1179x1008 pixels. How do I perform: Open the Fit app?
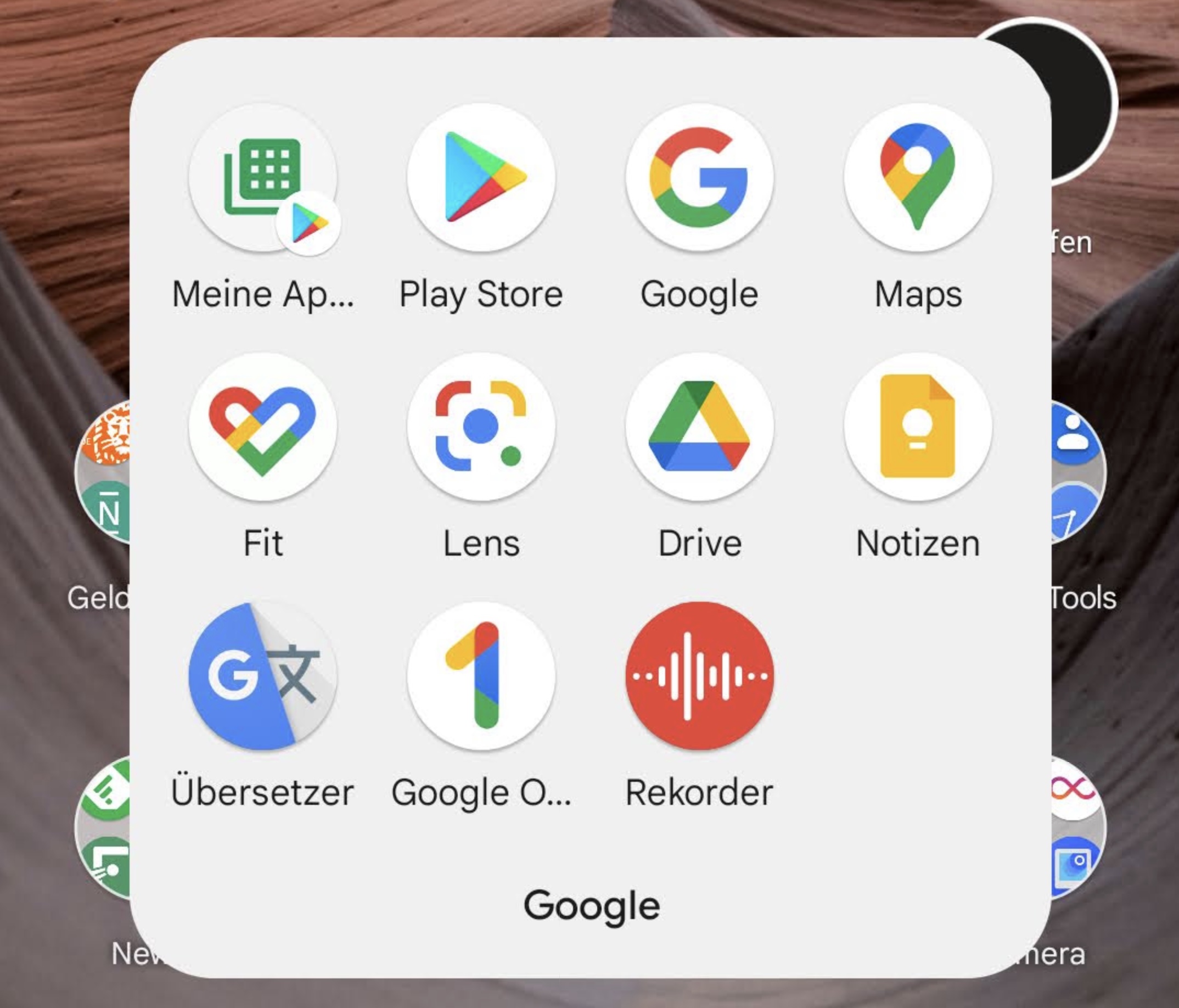point(263,427)
